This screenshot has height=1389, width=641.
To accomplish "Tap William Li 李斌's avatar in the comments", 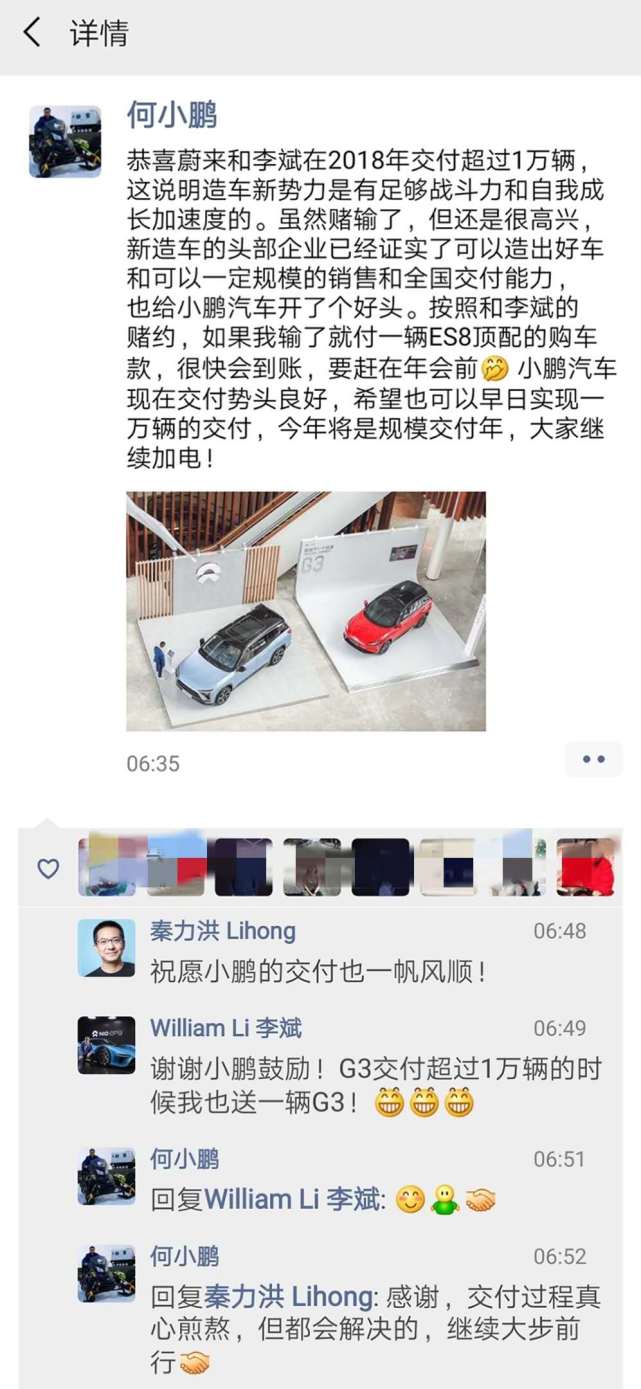I will (106, 1045).
